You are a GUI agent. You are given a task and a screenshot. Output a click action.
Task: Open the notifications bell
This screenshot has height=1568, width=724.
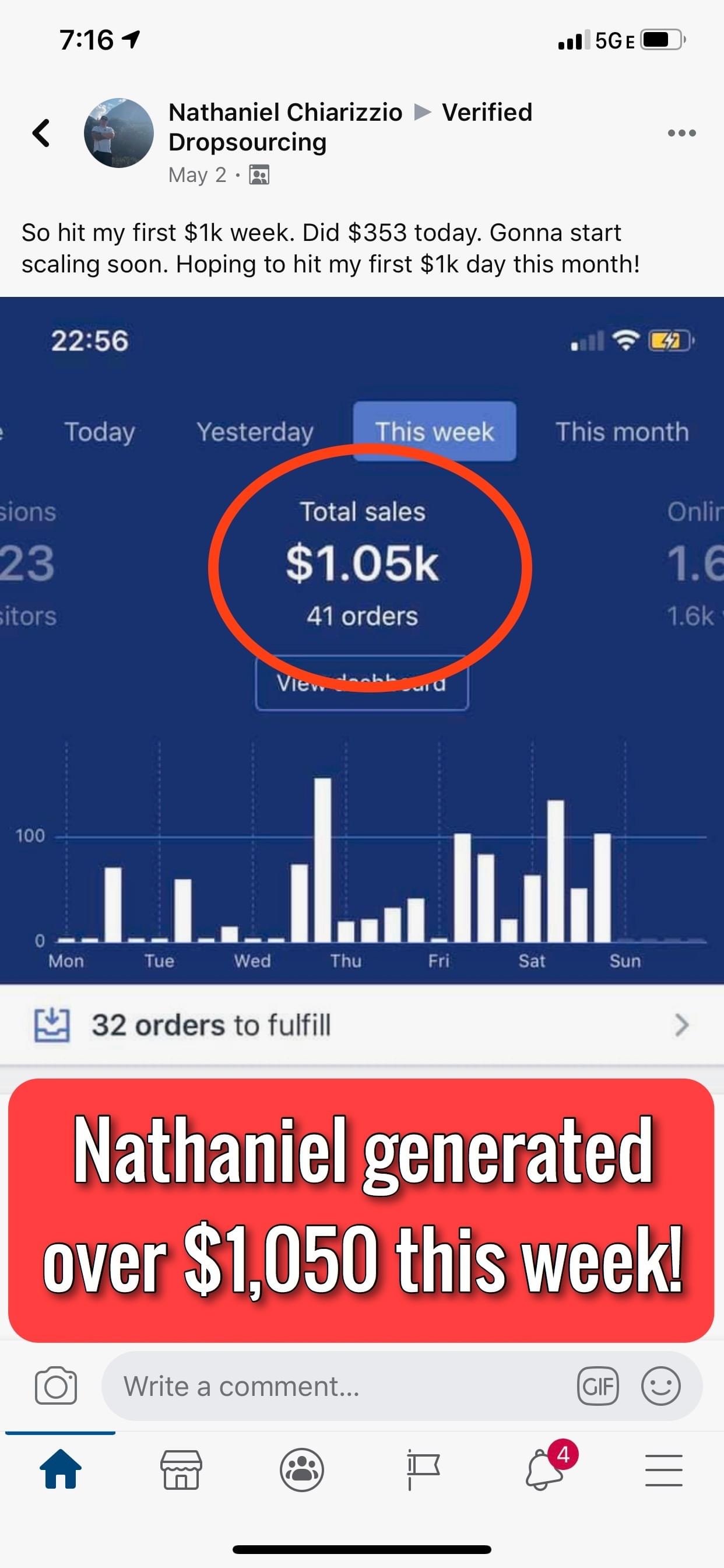(x=543, y=1471)
